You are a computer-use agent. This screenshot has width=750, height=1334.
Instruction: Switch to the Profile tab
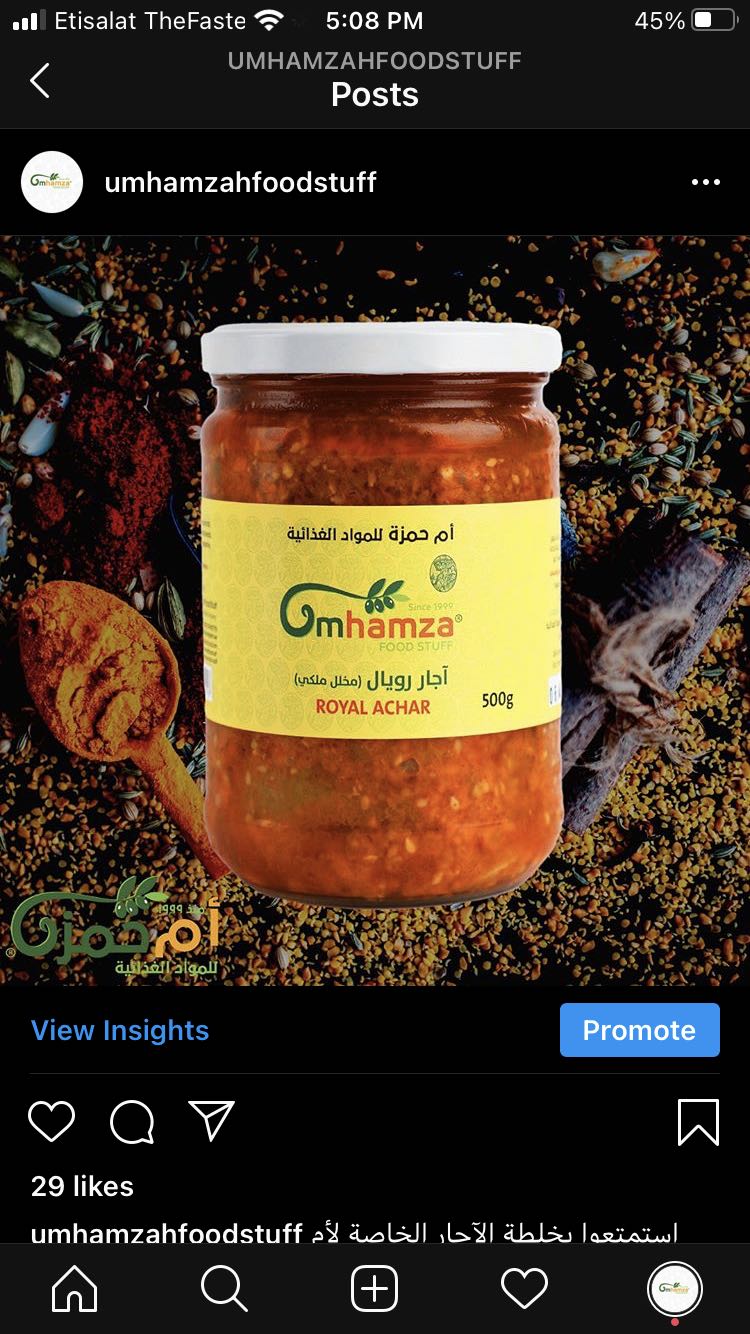[675, 1290]
